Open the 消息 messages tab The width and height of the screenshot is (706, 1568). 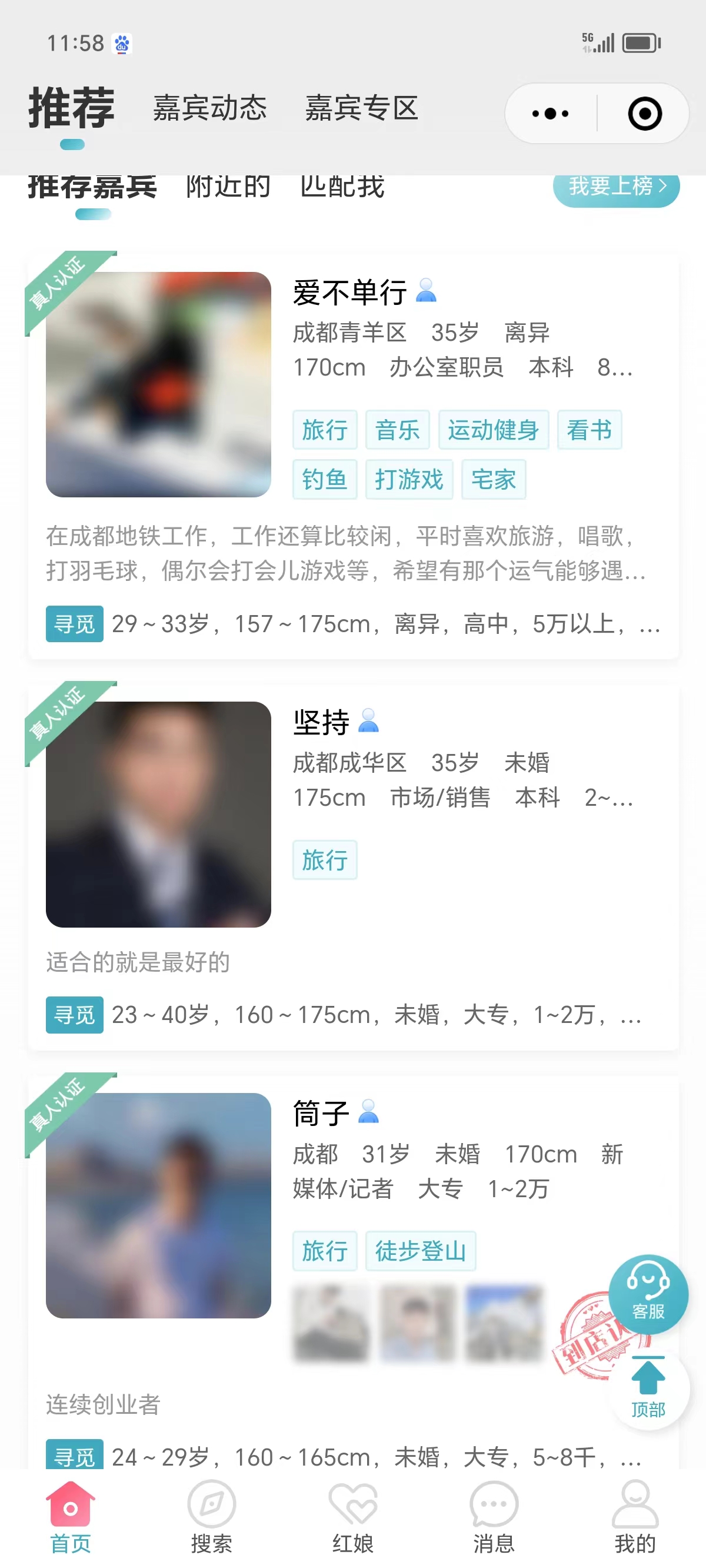[494, 1517]
